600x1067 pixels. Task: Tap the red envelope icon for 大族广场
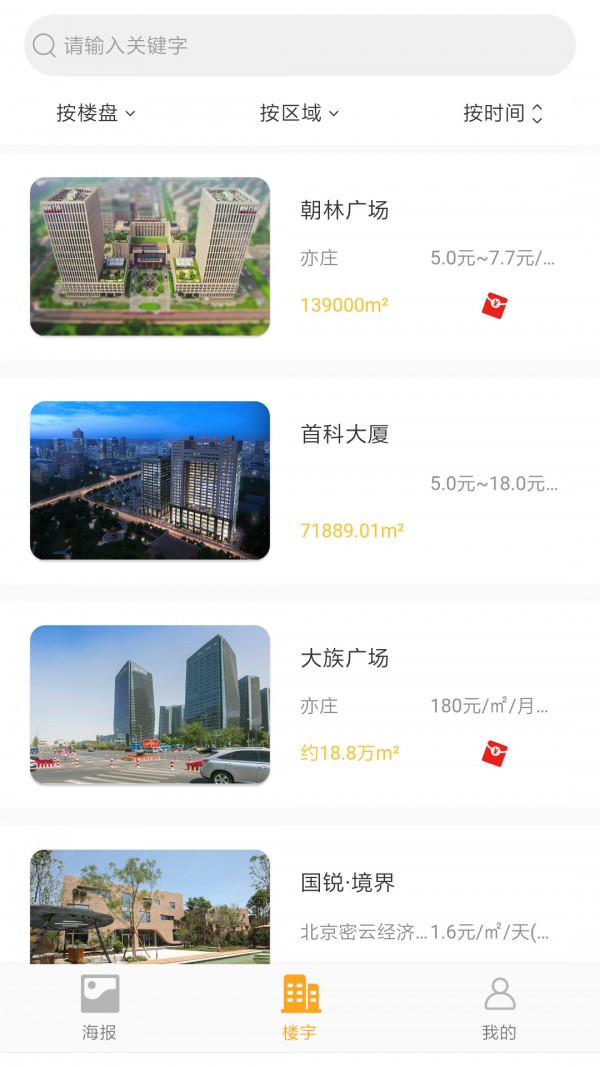pos(495,753)
